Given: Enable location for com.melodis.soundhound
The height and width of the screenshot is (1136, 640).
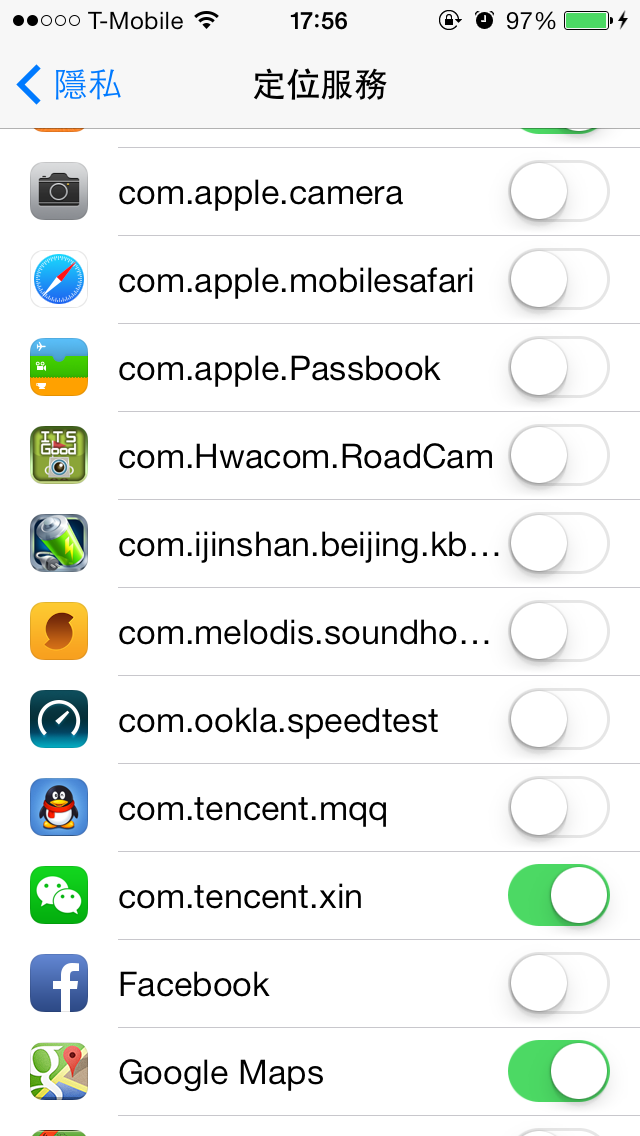Looking at the screenshot, I should (558, 632).
